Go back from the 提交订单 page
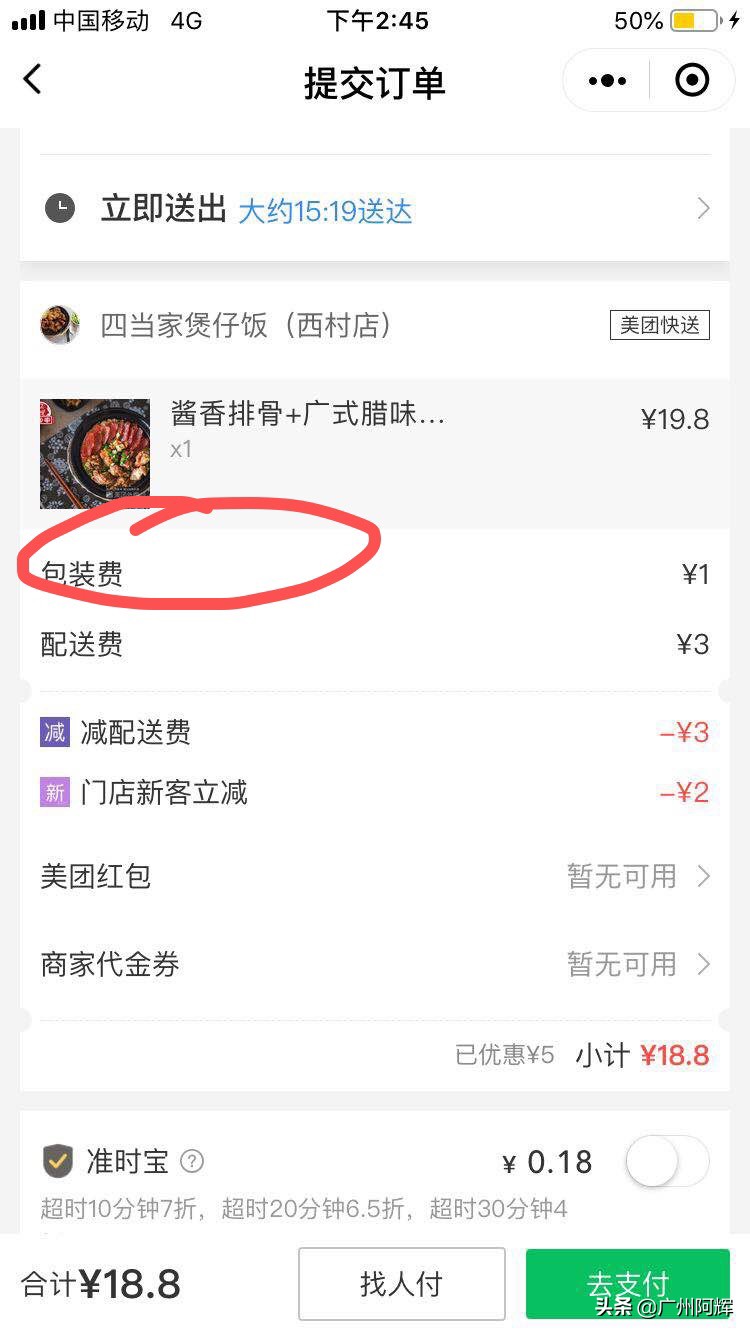This screenshot has width=750, height=1334. click(33, 79)
